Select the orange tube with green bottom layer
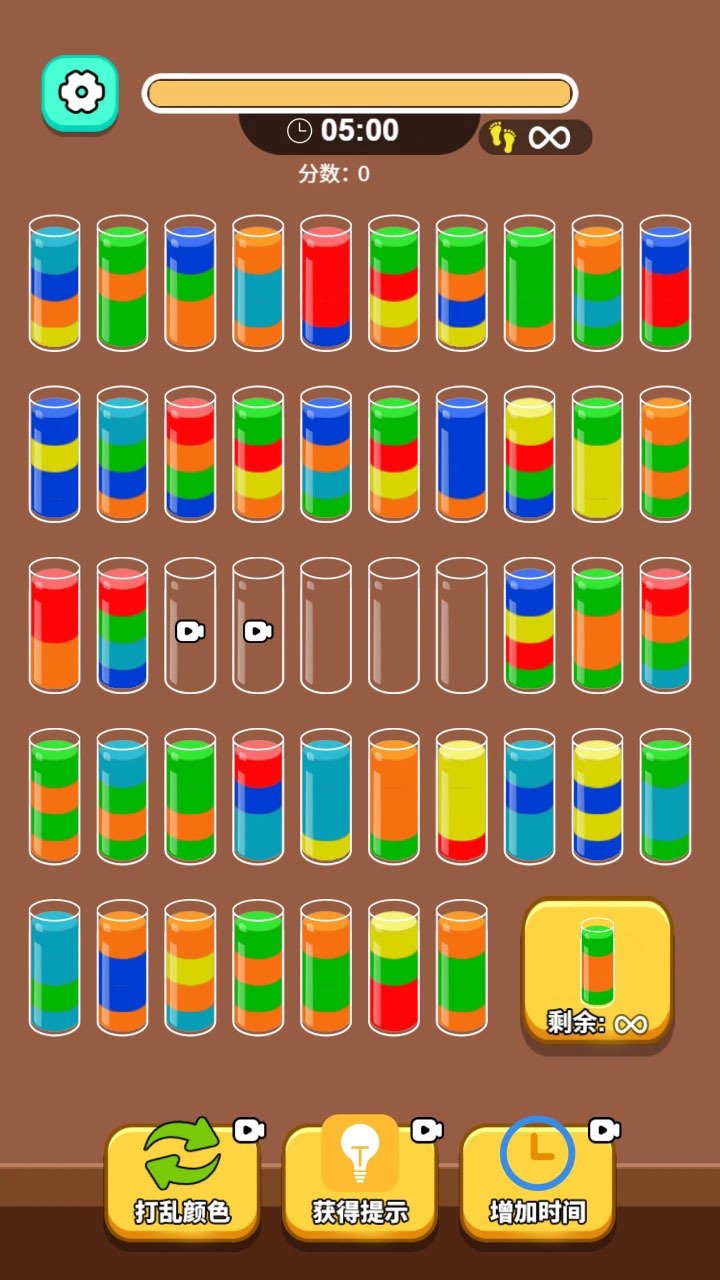Image resolution: width=720 pixels, height=1280 pixels. [394, 797]
